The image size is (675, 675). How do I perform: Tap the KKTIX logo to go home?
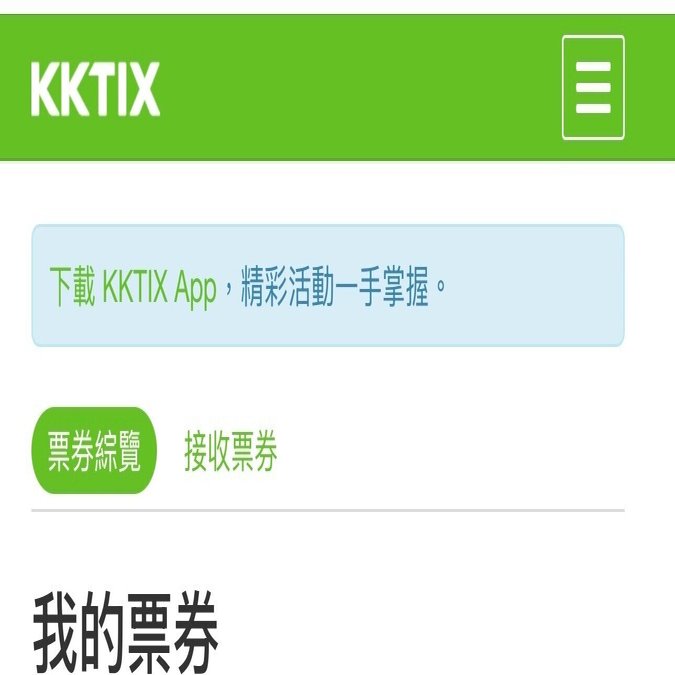tap(95, 89)
